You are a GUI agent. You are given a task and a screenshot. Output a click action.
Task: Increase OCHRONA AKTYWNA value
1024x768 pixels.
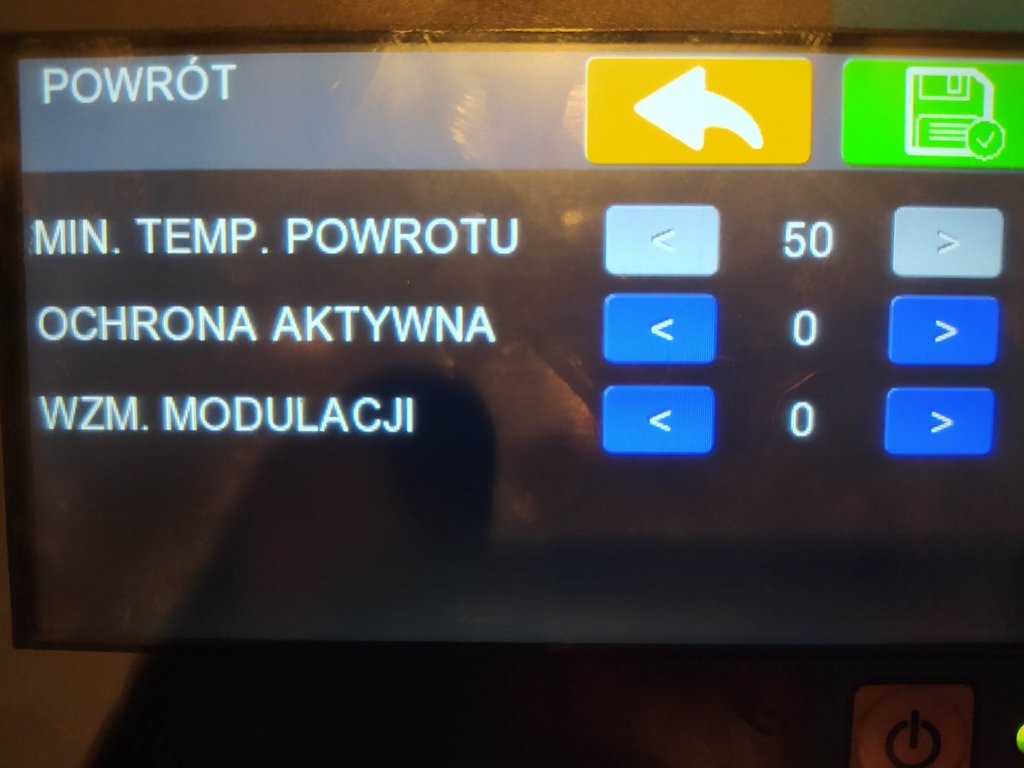click(943, 330)
